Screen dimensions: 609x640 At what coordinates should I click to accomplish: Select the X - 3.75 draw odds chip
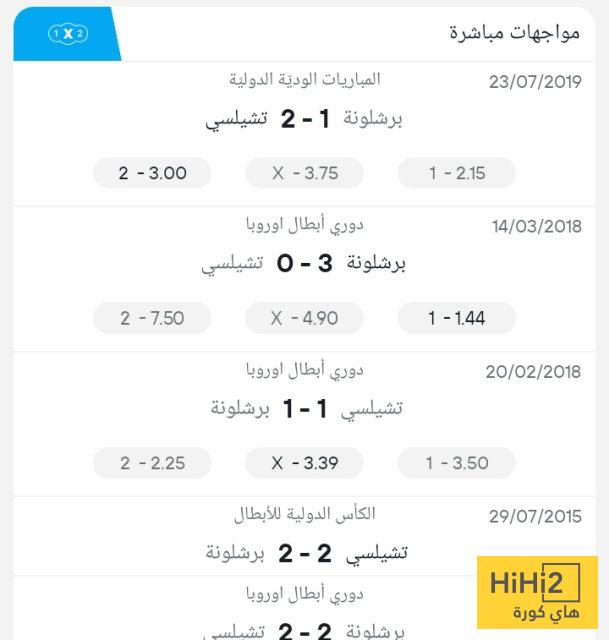click(304, 173)
